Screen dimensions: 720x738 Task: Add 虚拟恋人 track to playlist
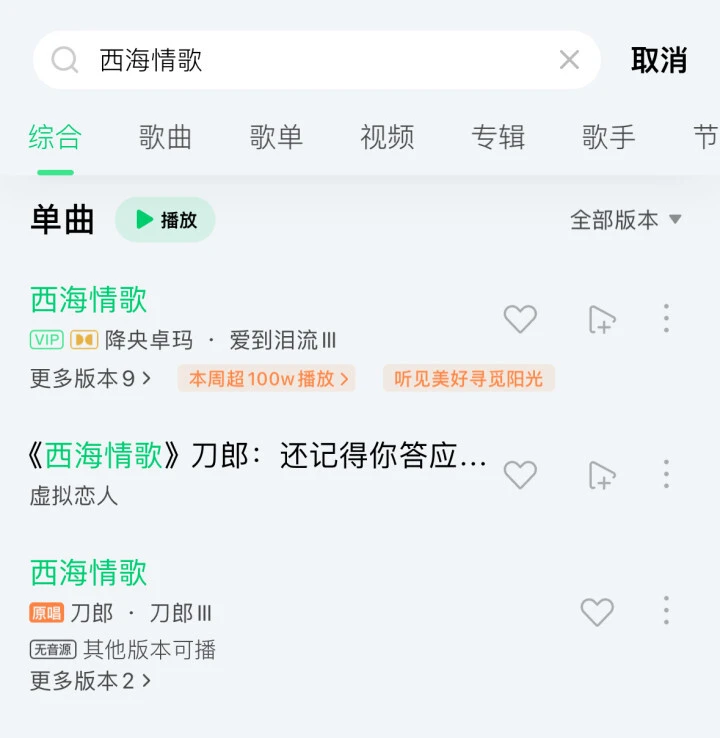(601, 474)
